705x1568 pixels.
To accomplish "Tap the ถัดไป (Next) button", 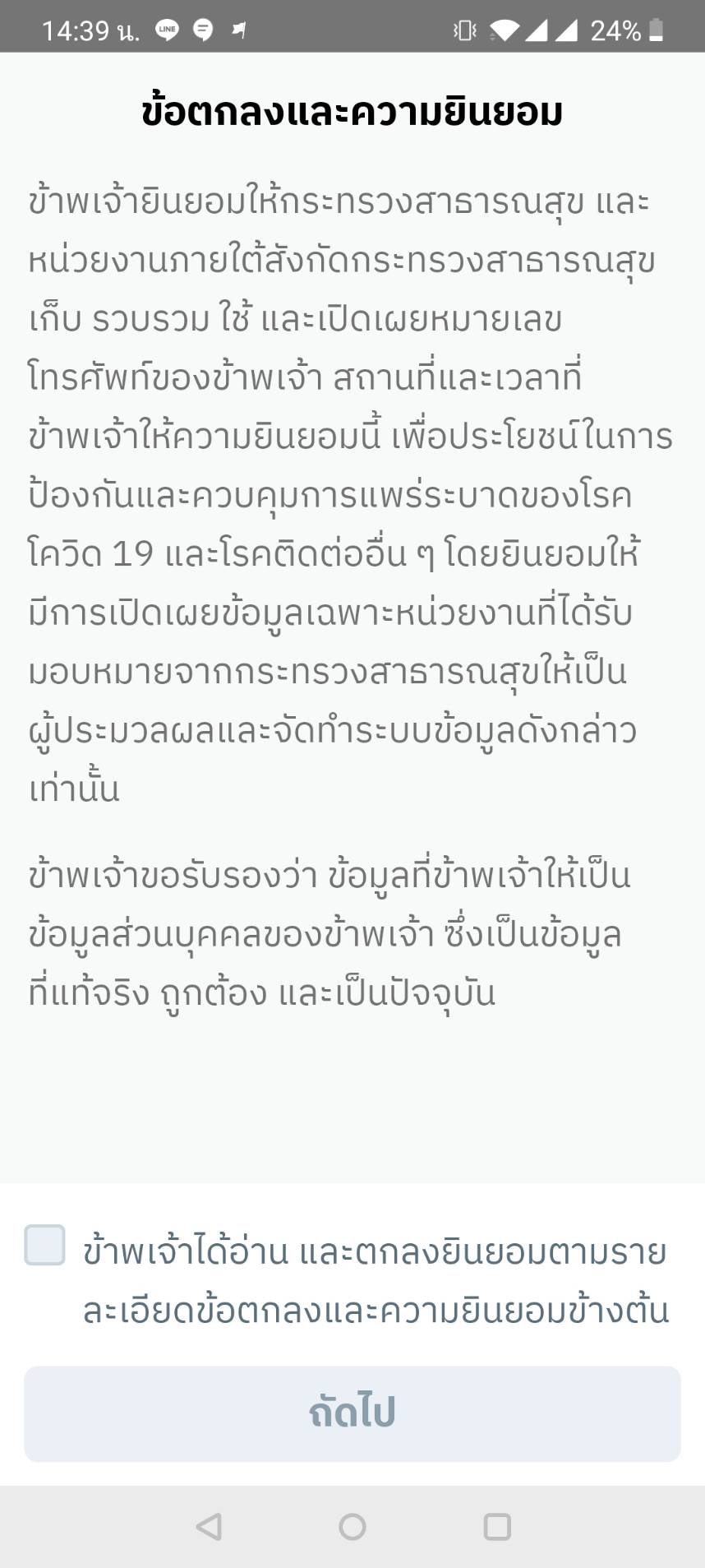I will pyautogui.click(x=352, y=1413).
